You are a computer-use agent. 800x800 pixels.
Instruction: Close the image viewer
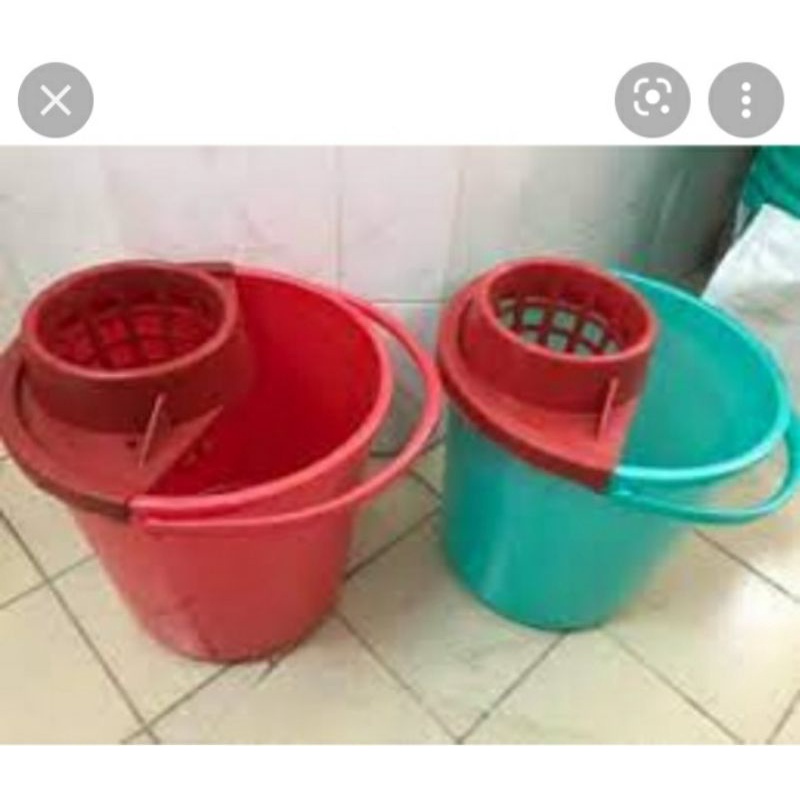(x=56, y=100)
